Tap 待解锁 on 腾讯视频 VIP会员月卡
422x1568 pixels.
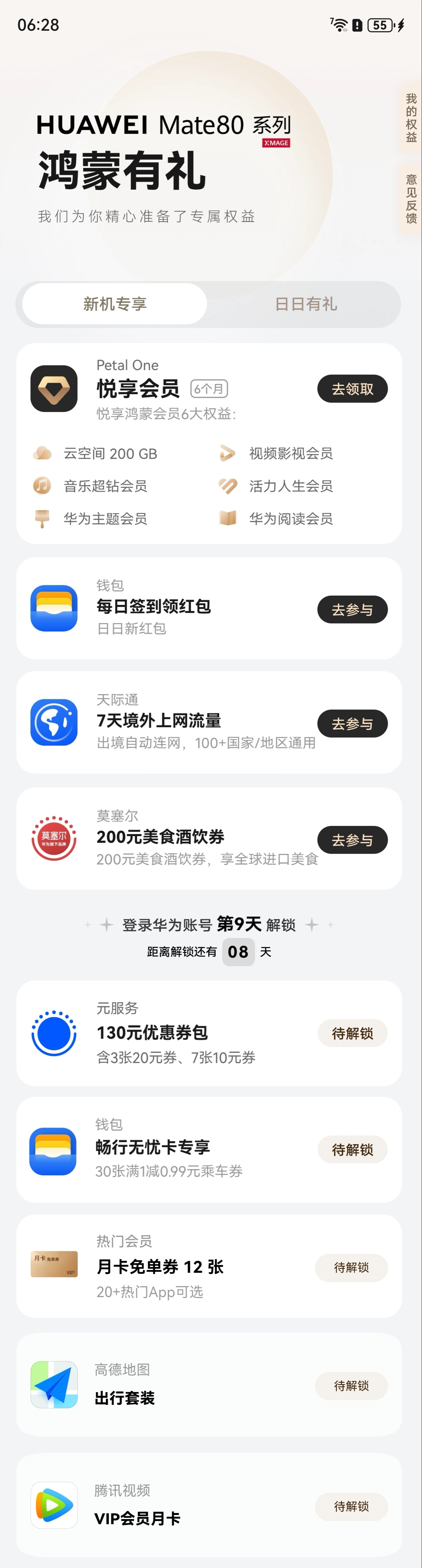click(x=351, y=1507)
